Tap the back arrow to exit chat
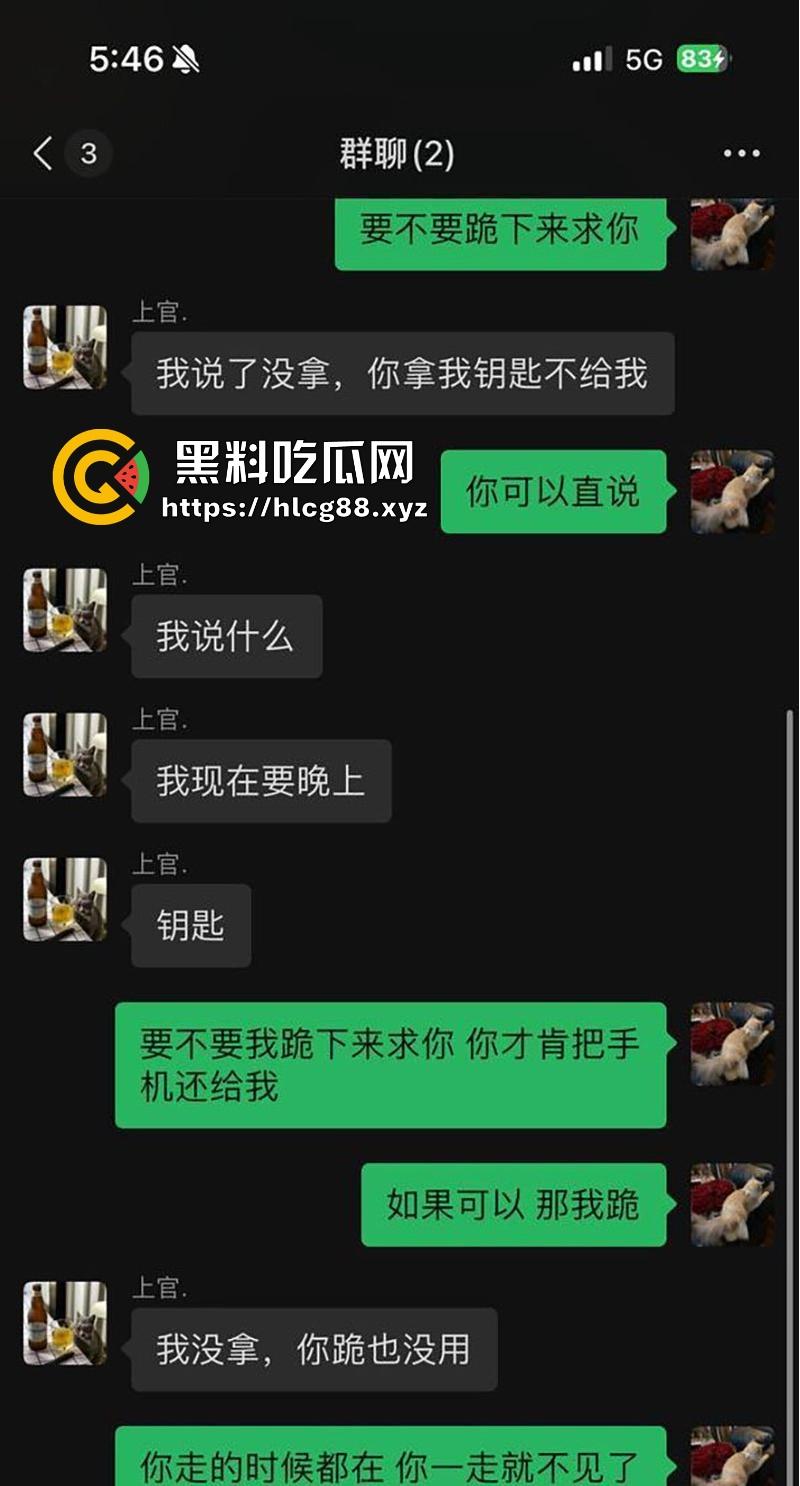The height and width of the screenshot is (1486, 800). (40, 154)
